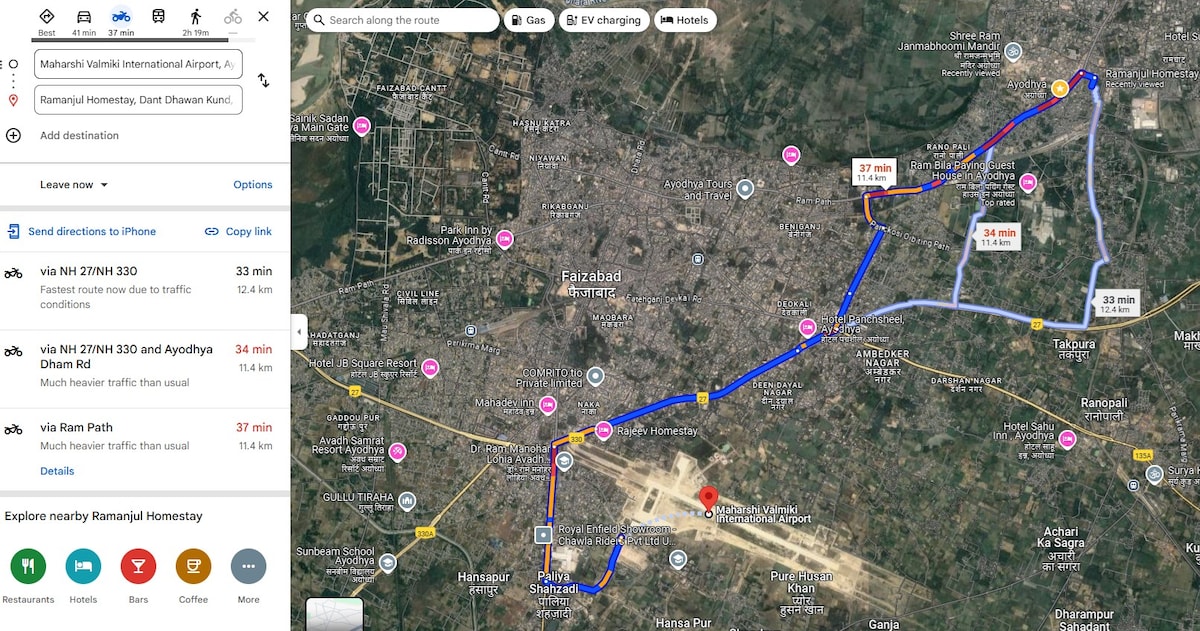
Task: Search along the route
Action: click(x=402, y=20)
